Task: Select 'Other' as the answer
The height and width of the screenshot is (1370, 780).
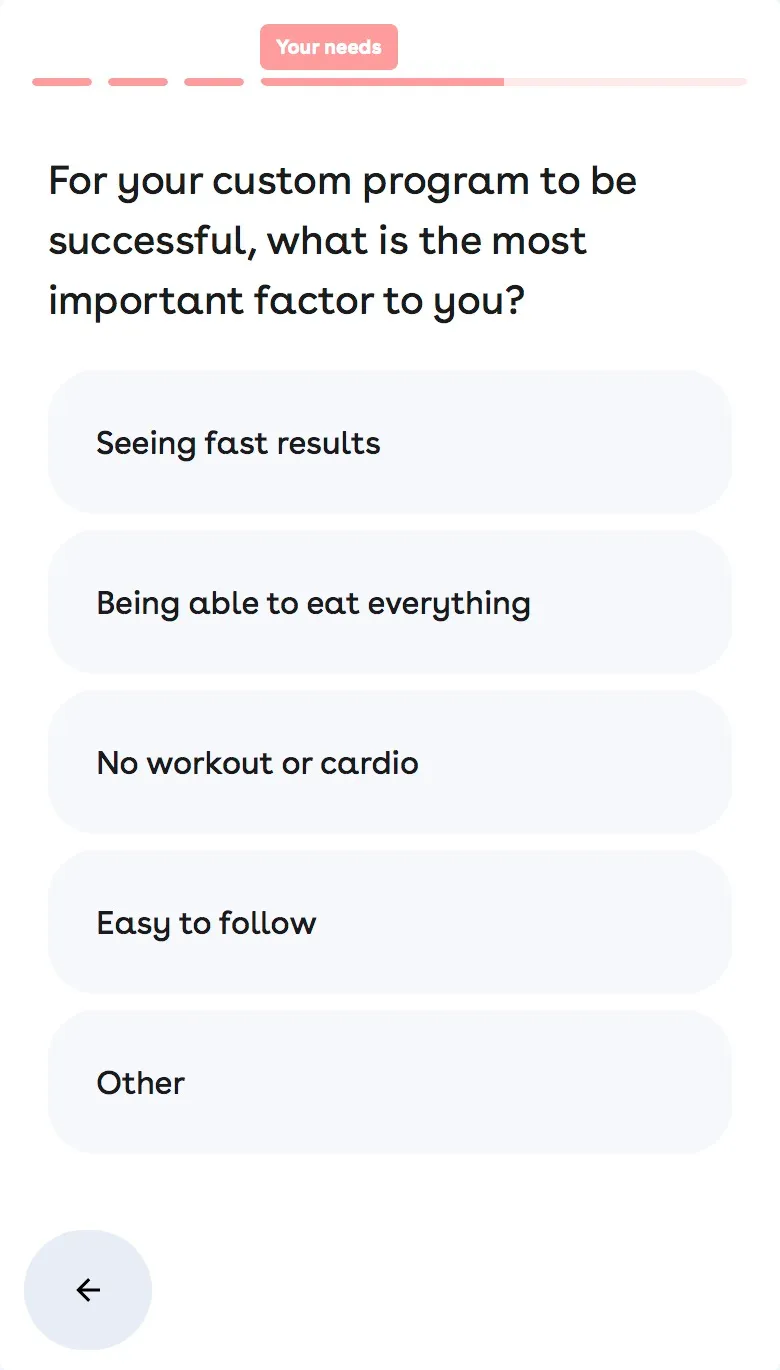Action: 390,1082
